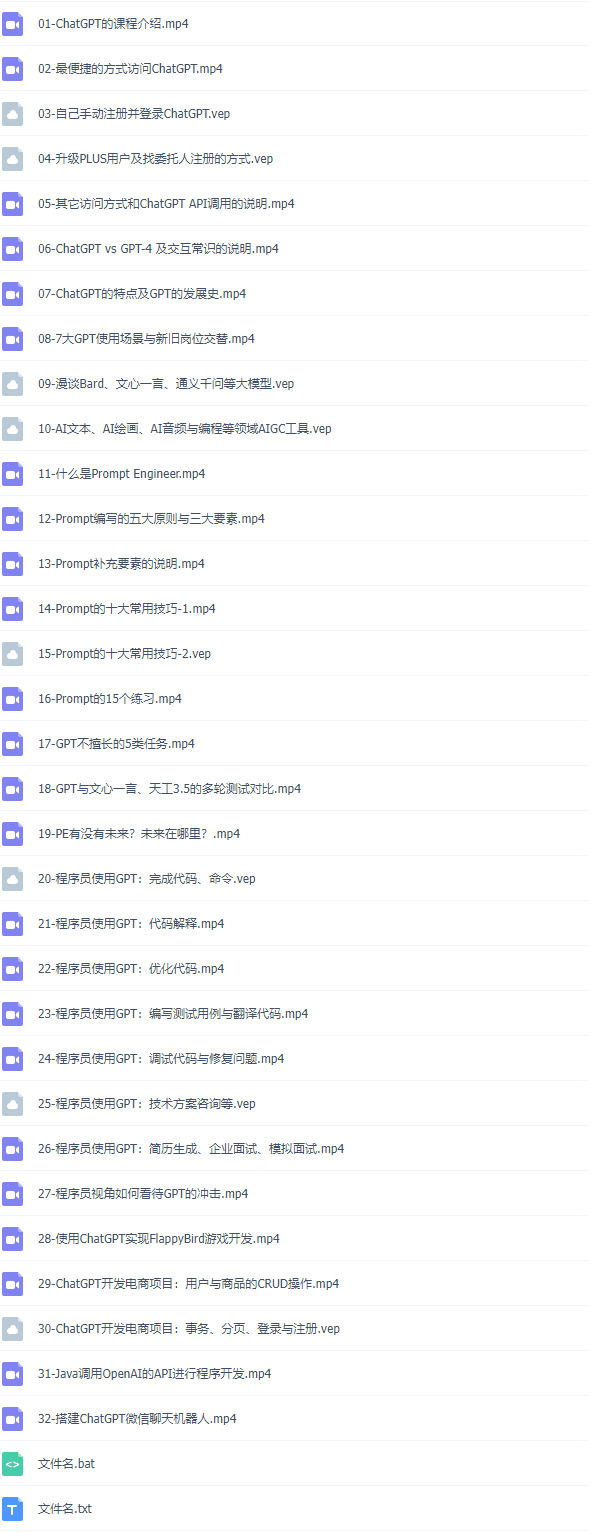600x1533 pixels.
Task: Open 08-7大GPT使用场景与新旧岗位交替.mp4
Action: pyautogui.click(x=146, y=339)
